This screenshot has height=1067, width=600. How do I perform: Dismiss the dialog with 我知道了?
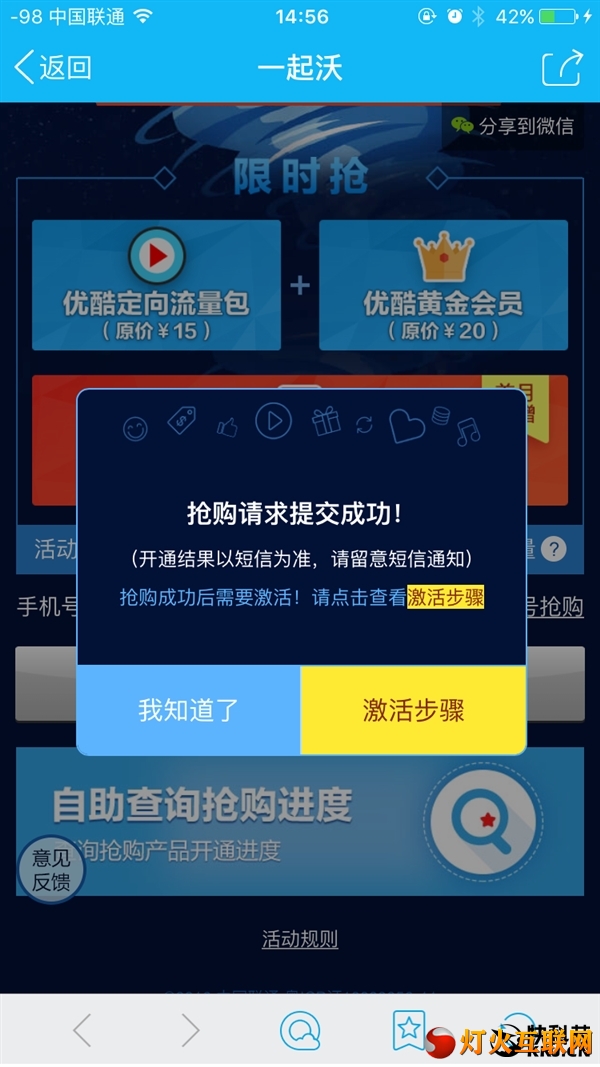tap(188, 710)
